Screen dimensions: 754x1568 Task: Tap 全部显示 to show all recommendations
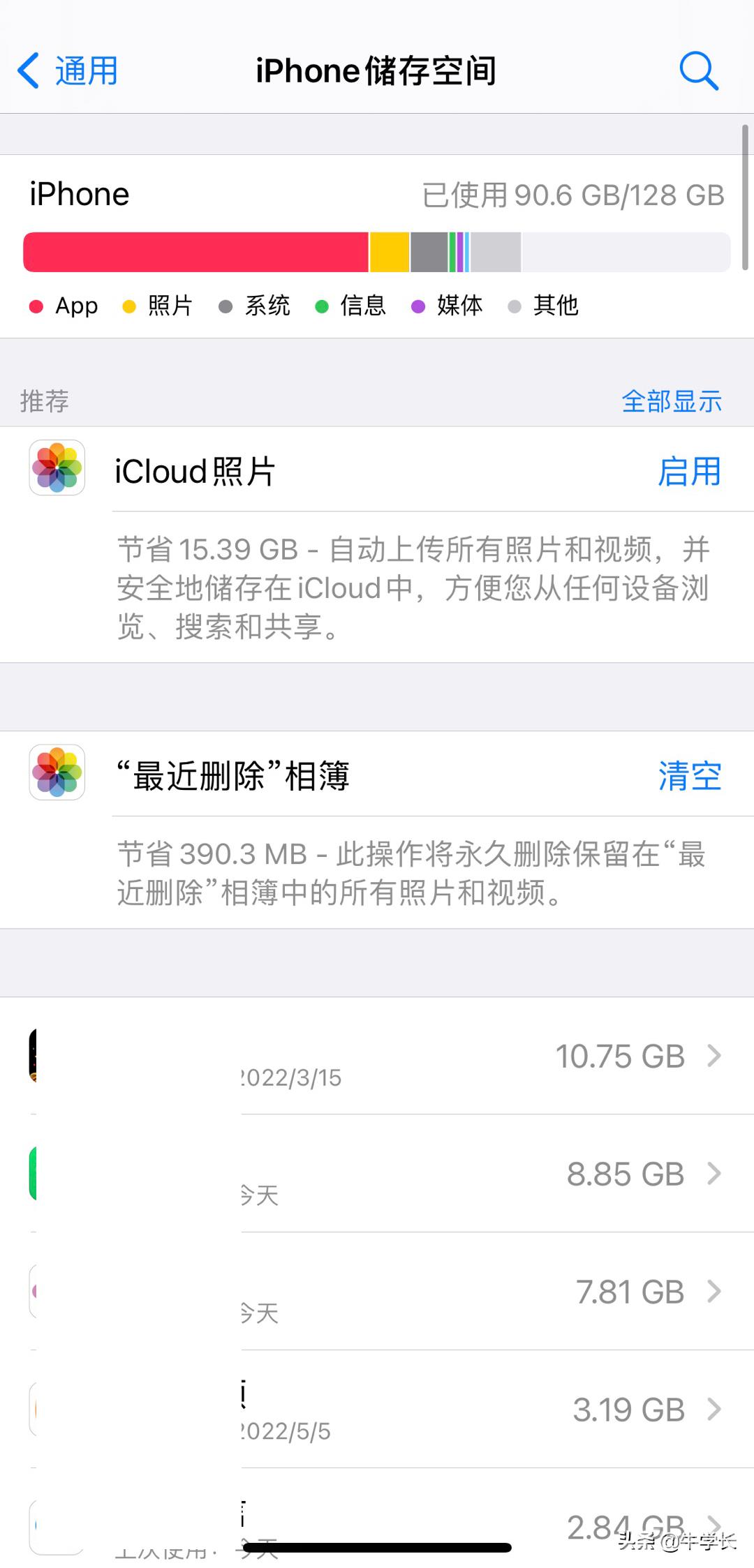coord(671,401)
